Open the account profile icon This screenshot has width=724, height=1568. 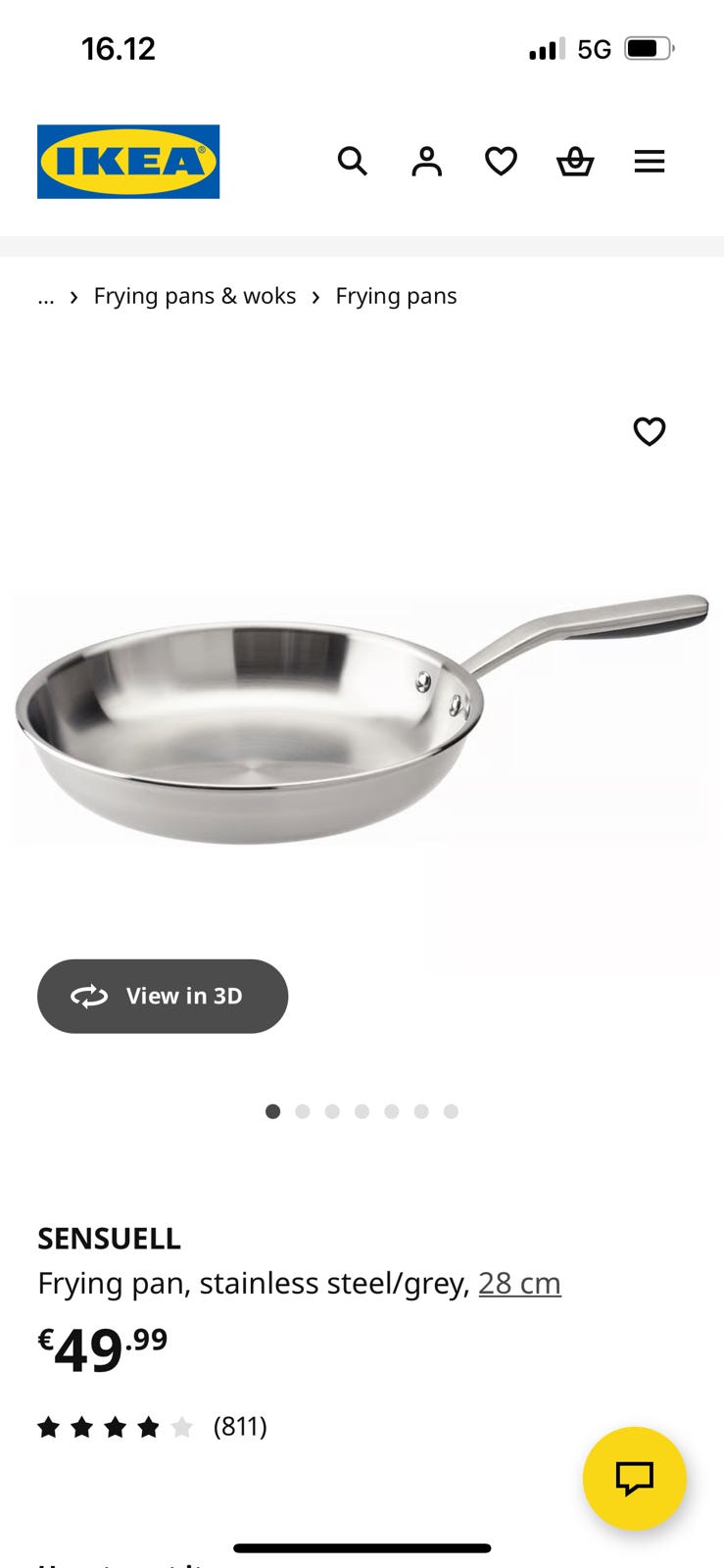point(426,161)
